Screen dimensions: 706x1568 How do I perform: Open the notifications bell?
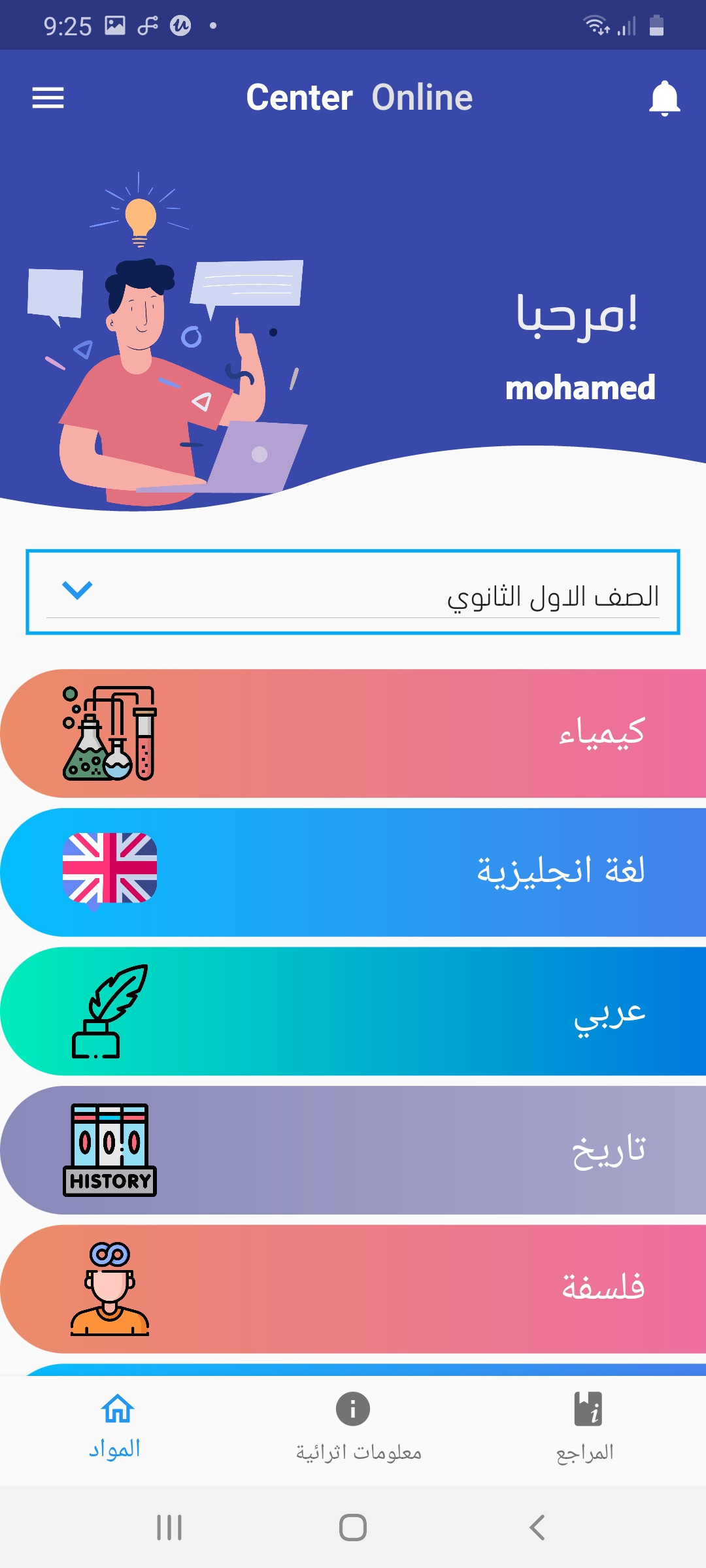tap(664, 98)
